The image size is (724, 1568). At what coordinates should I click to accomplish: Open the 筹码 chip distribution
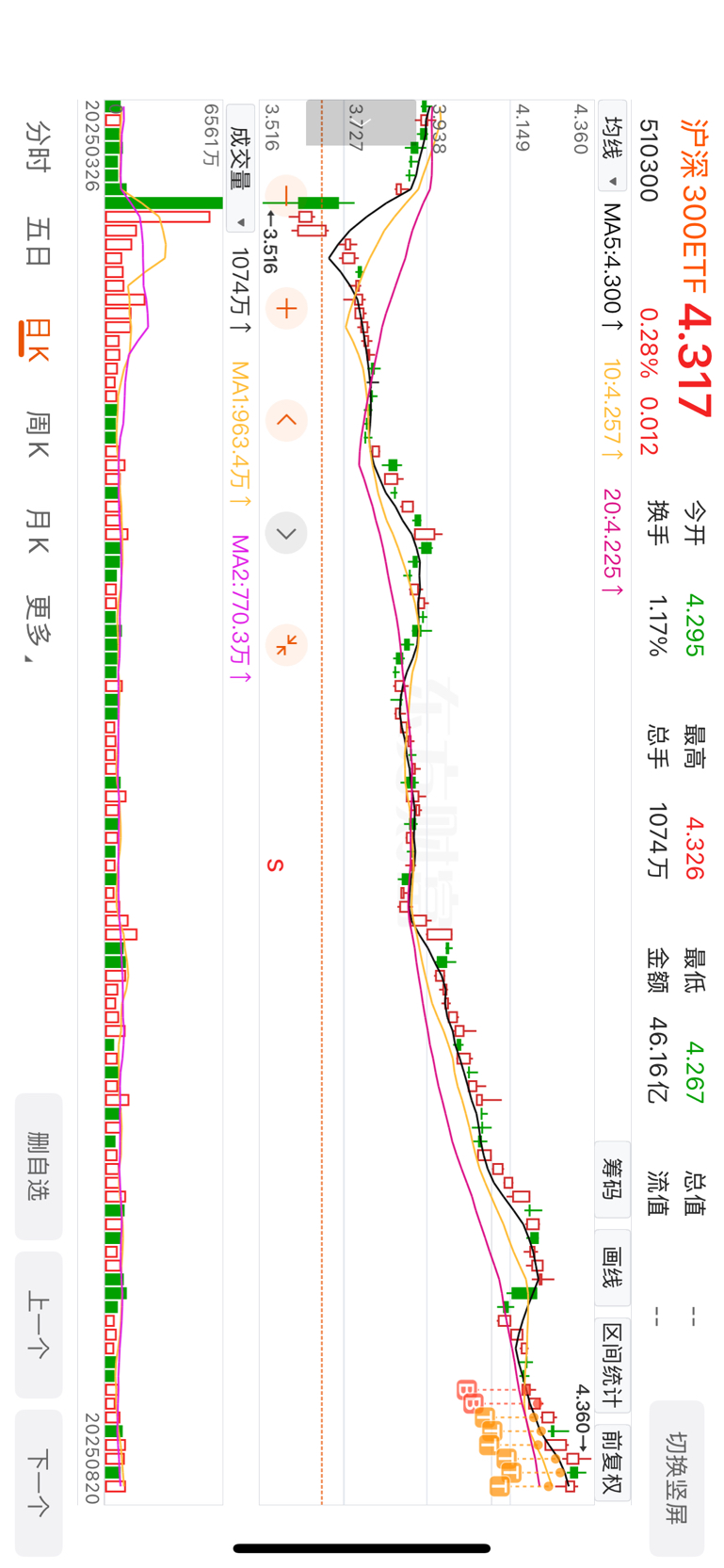612,1178
